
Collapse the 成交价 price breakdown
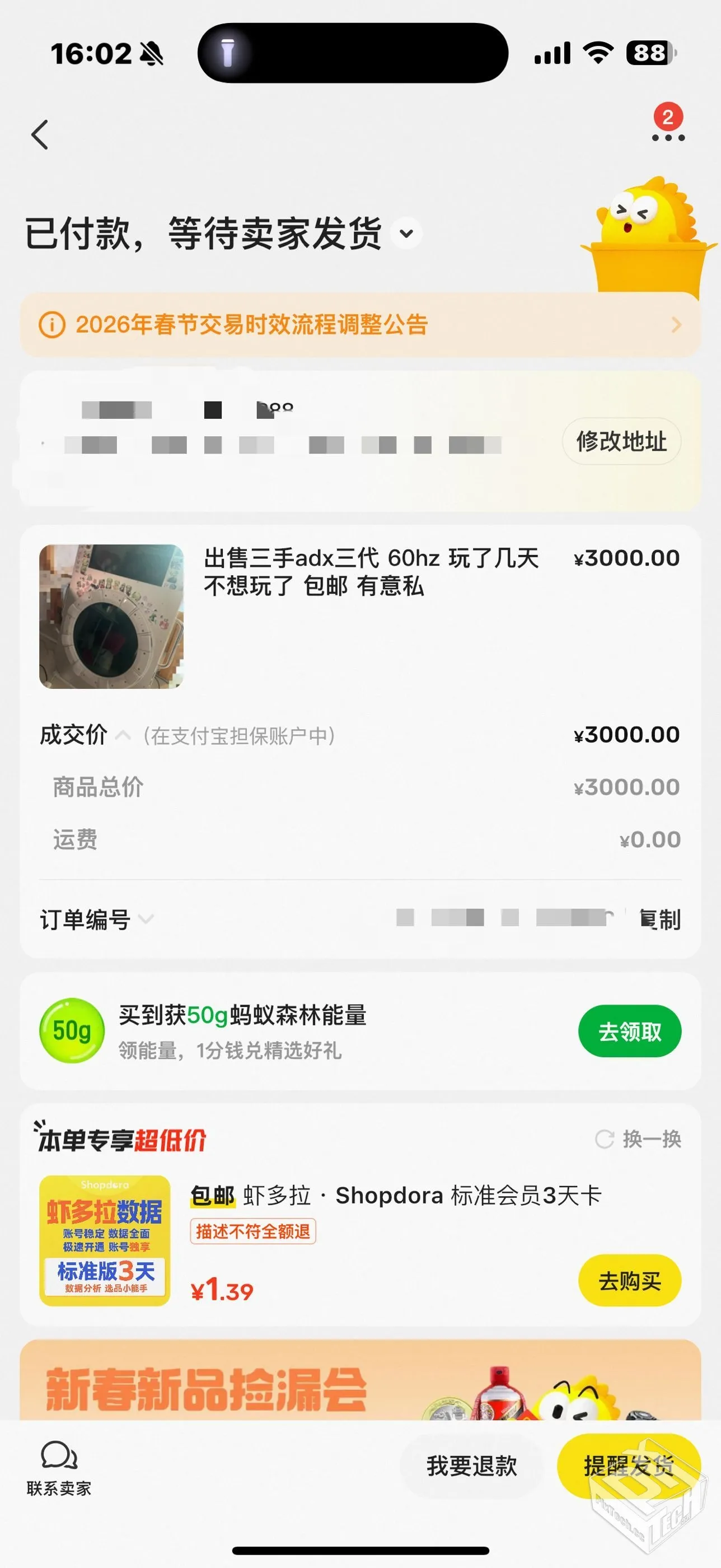tap(123, 735)
